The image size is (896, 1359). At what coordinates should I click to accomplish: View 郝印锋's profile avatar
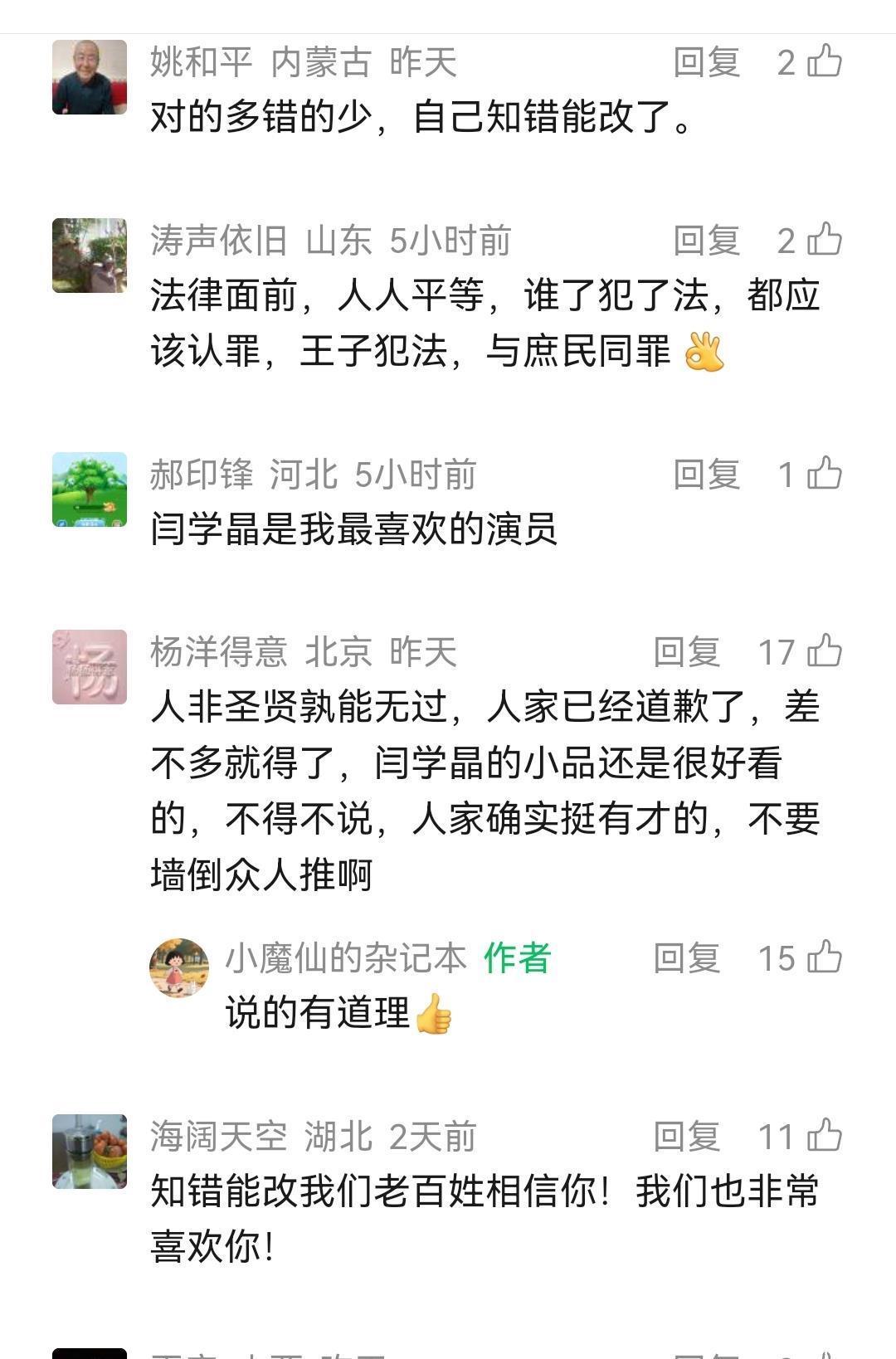point(90,490)
